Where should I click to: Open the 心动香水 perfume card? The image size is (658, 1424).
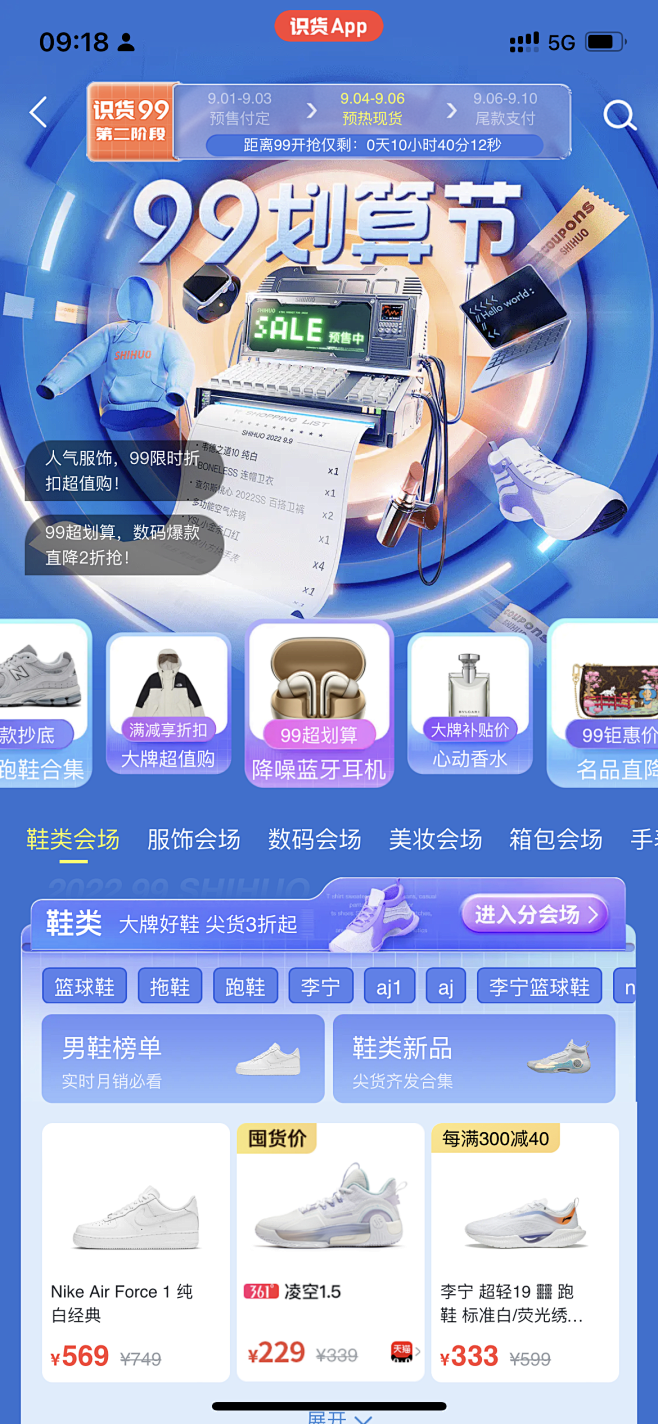click(x=469, y=704)
